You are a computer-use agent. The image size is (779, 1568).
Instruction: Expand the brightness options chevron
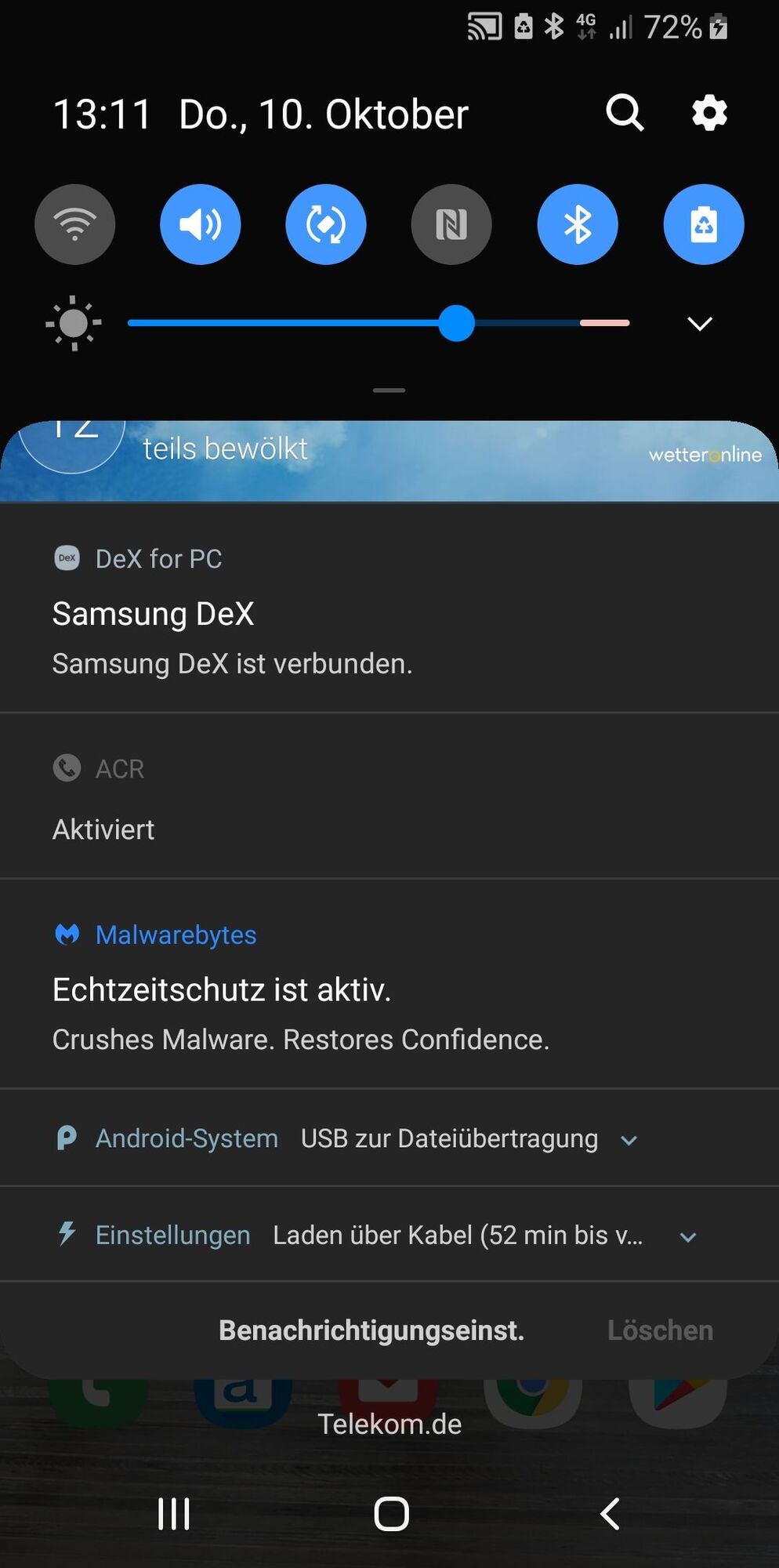[x=699, y=324]
